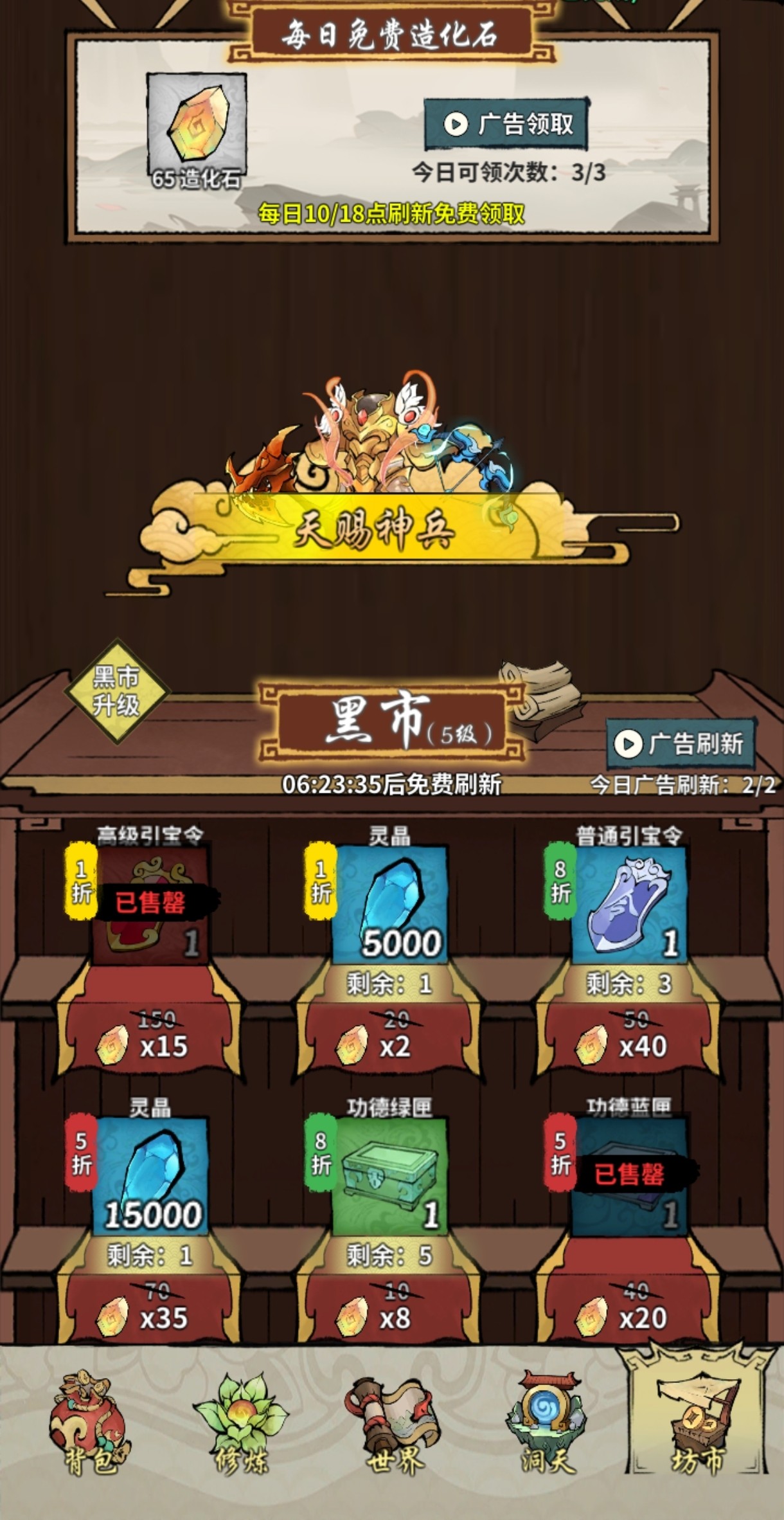
Task: Open the 65 造化石 reward icon
Action: 196,129
